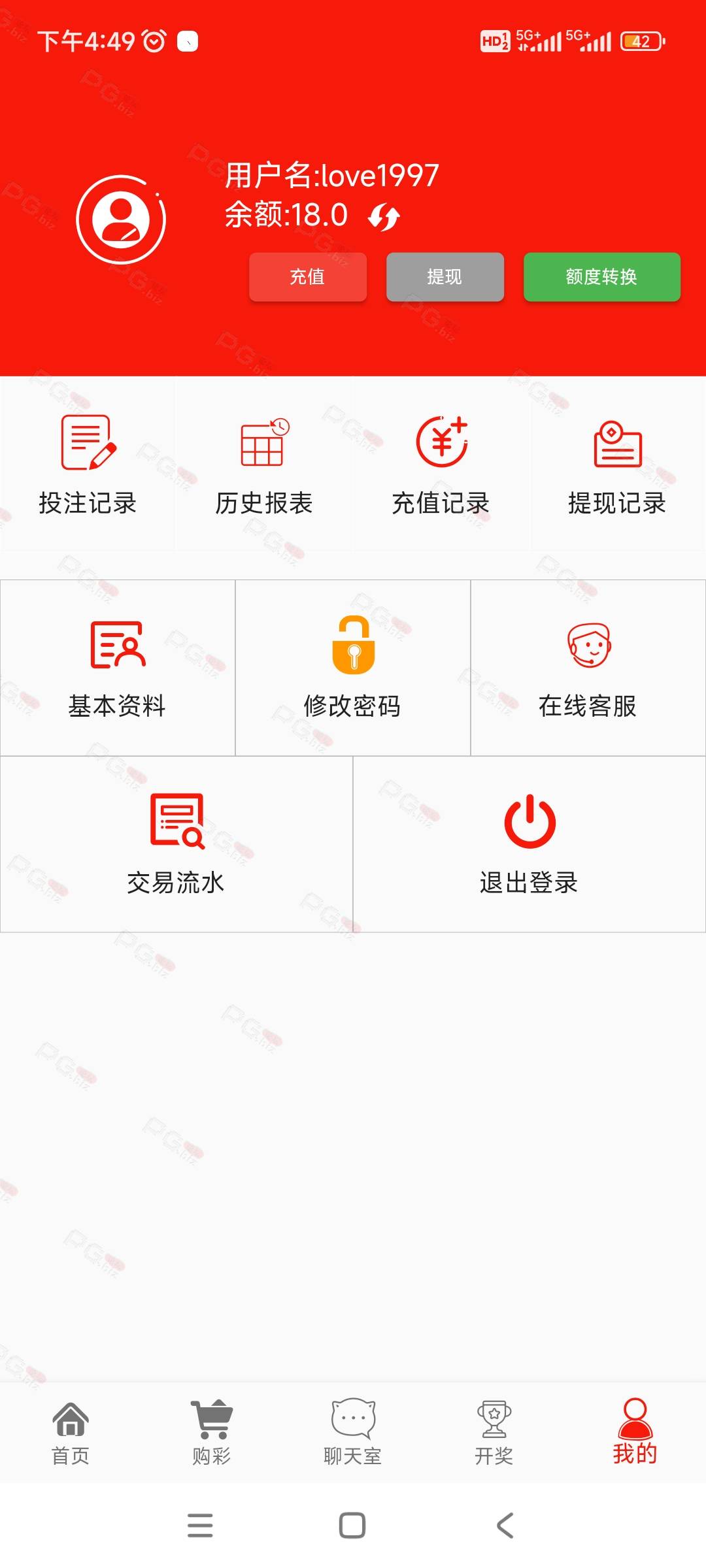Open 额度转换 quota conversion
The image size is (706, 1568).
pos(602,277)
